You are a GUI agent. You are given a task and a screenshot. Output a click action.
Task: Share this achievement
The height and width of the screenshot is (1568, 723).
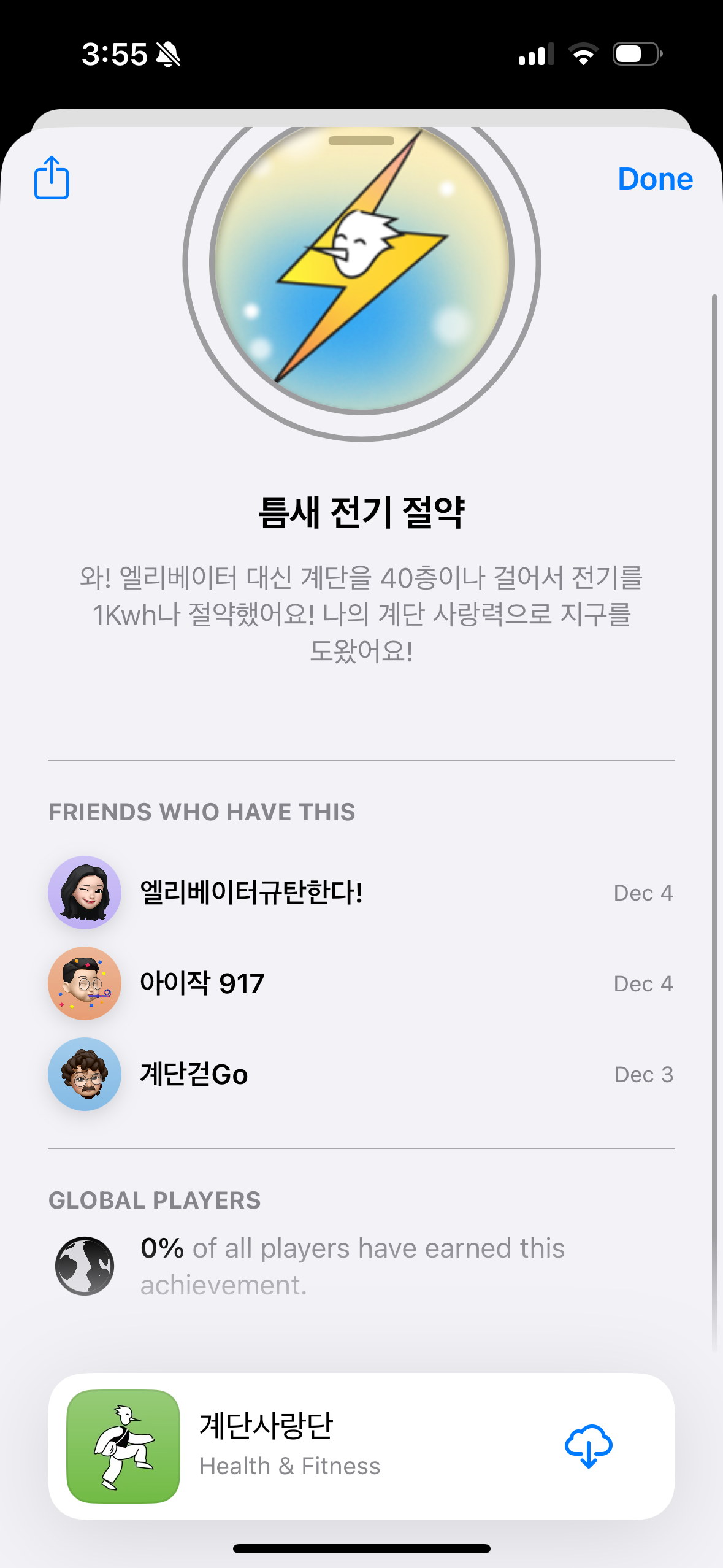pyautogui.click(x=52, y=178)
